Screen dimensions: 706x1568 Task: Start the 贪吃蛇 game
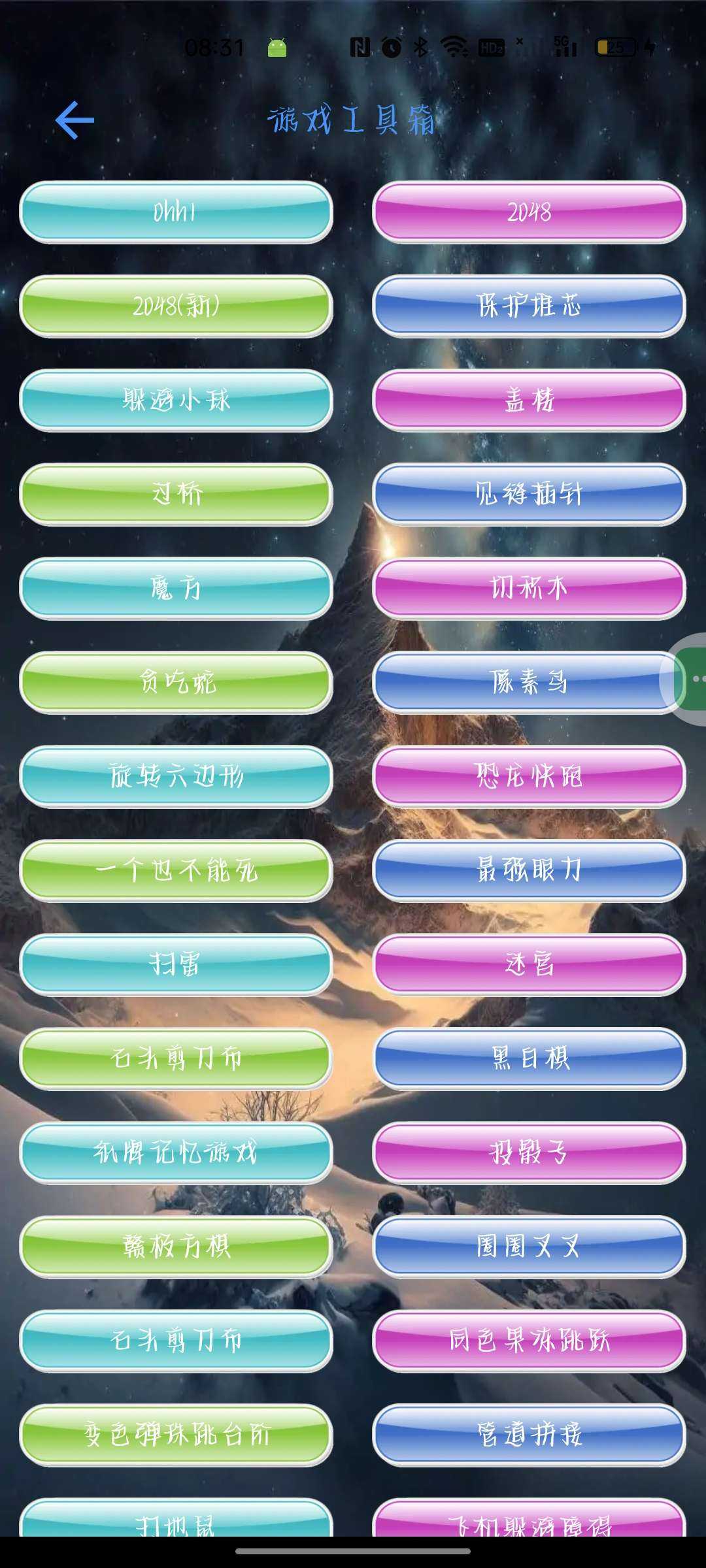[176, 683]
